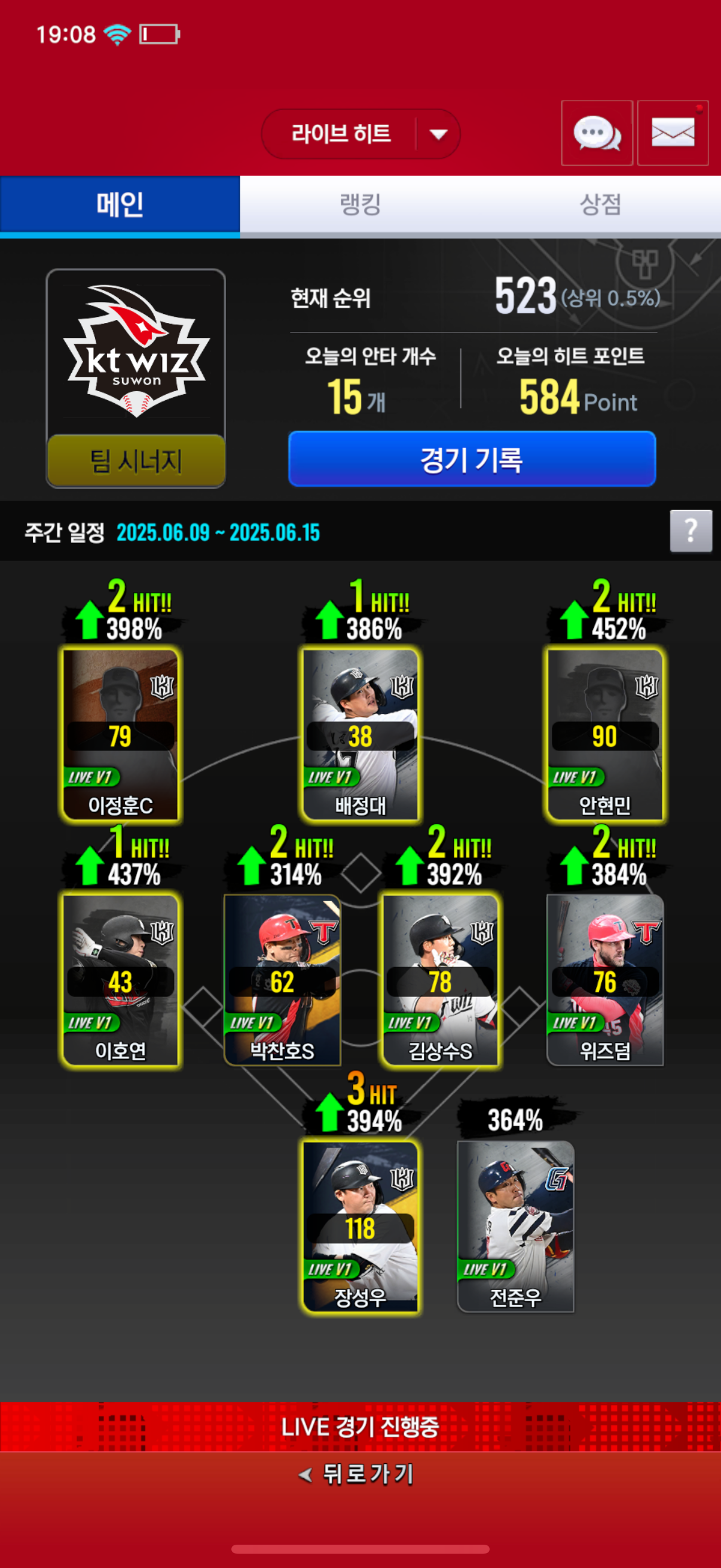Switch to the 상점 tab
The image size is (721, 1568).
(x=600, y=205)
